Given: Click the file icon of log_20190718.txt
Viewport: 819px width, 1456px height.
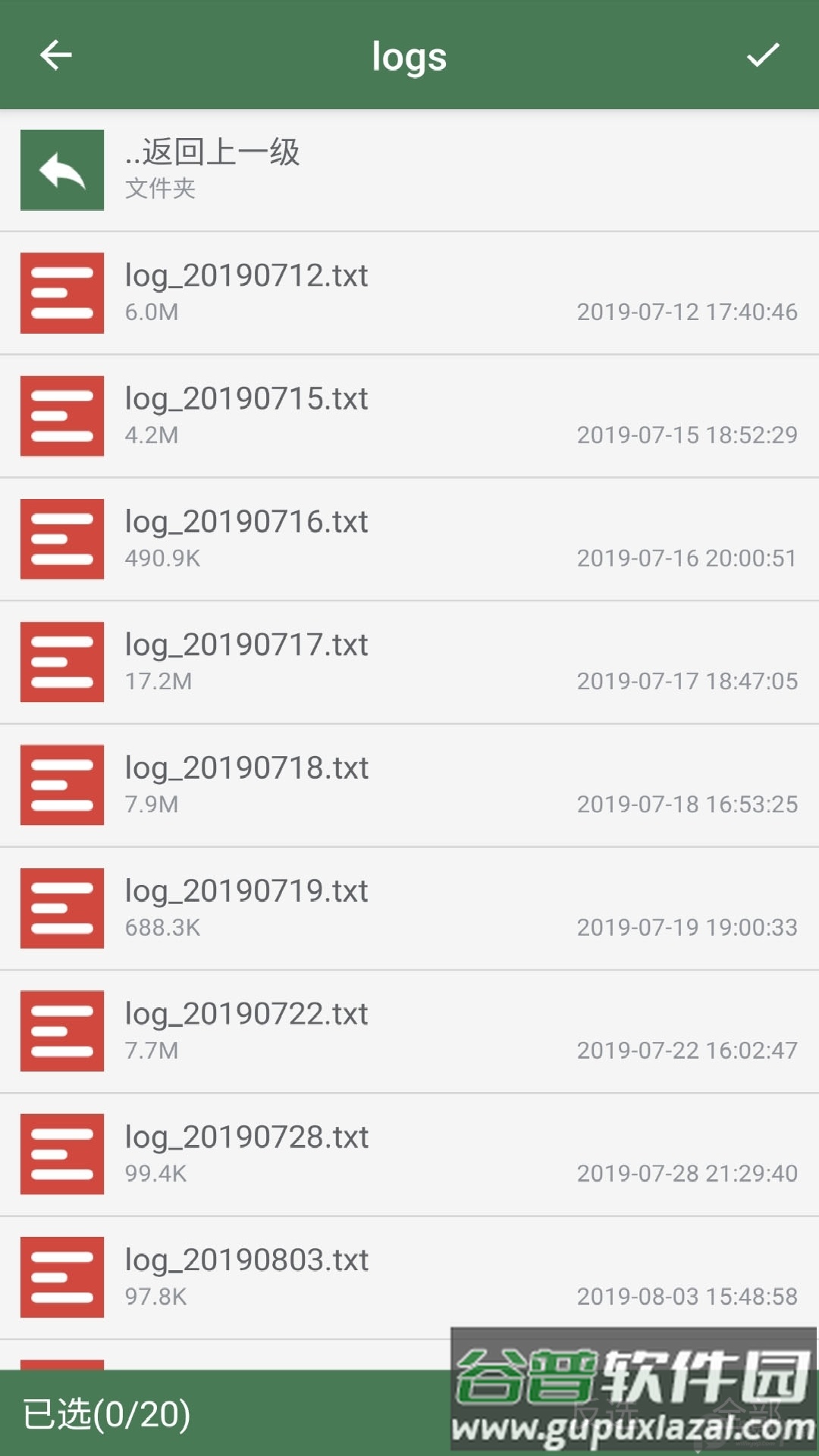Looking at the screenshot, I should [x=61, y=785].
